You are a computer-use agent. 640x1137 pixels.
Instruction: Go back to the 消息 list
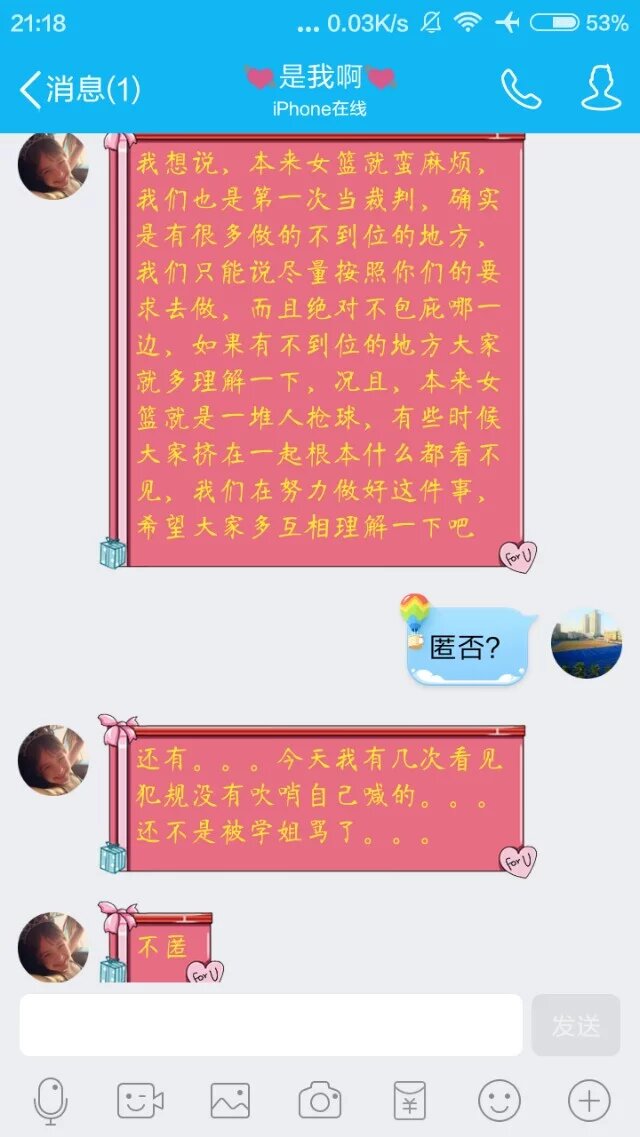point(80,91)
